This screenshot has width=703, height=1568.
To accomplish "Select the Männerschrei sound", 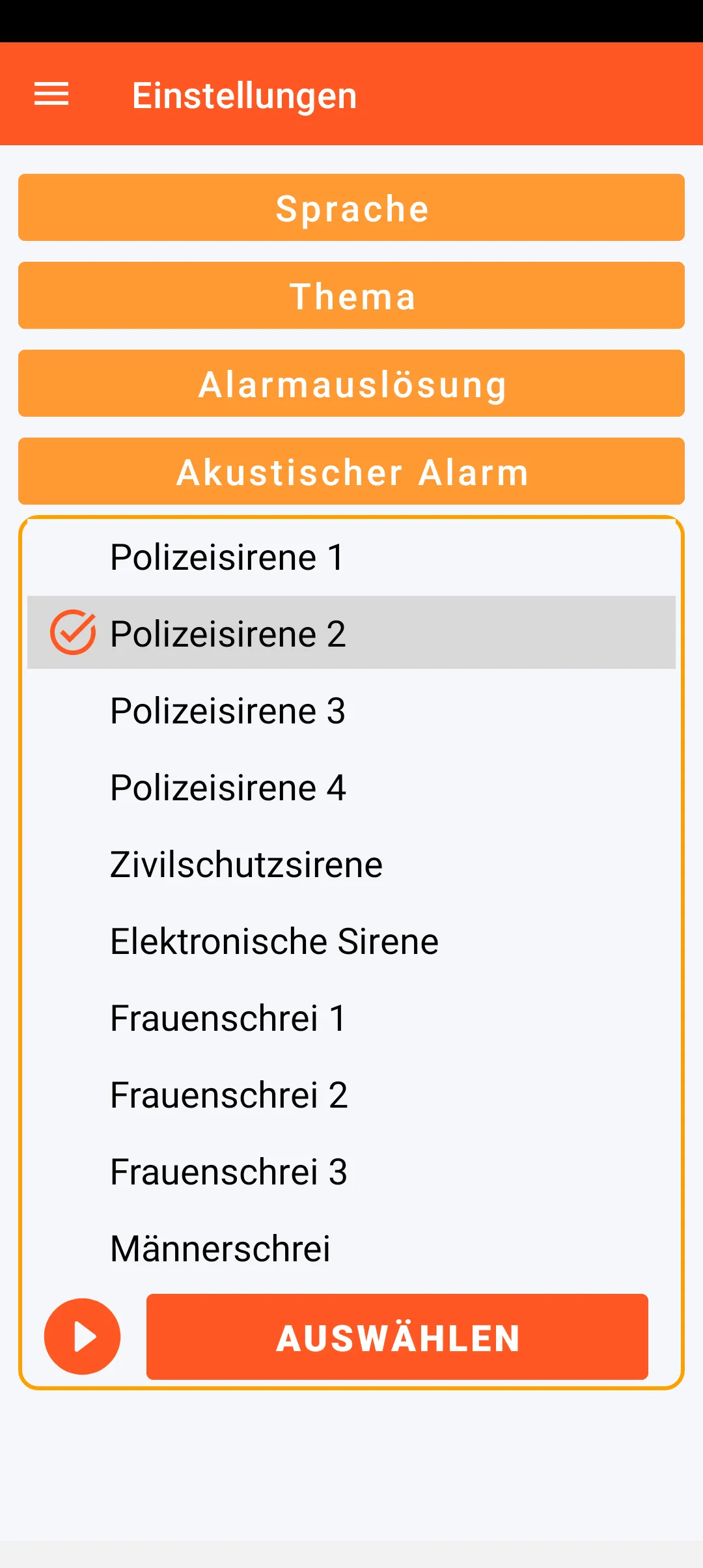I will [351, 1248].
